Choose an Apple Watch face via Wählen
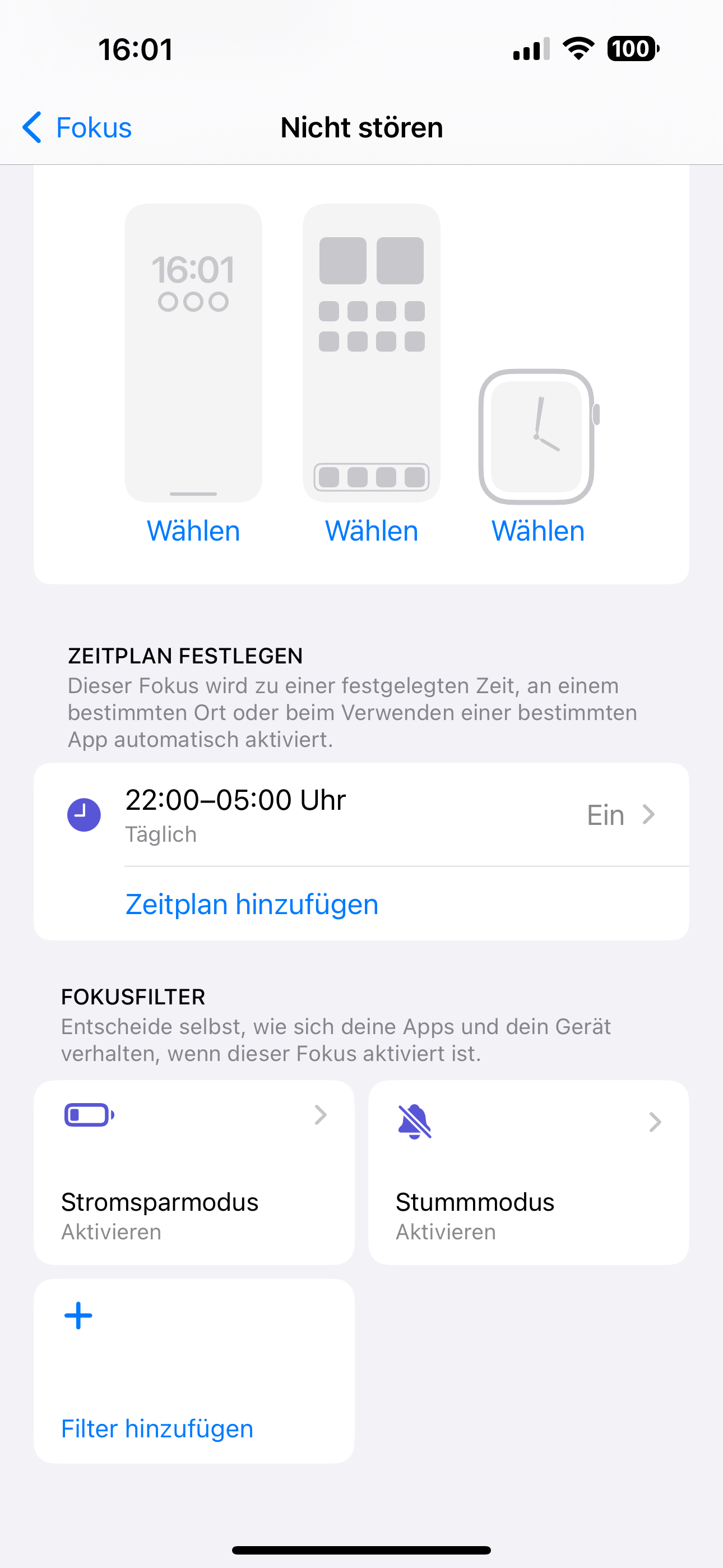 538,531
